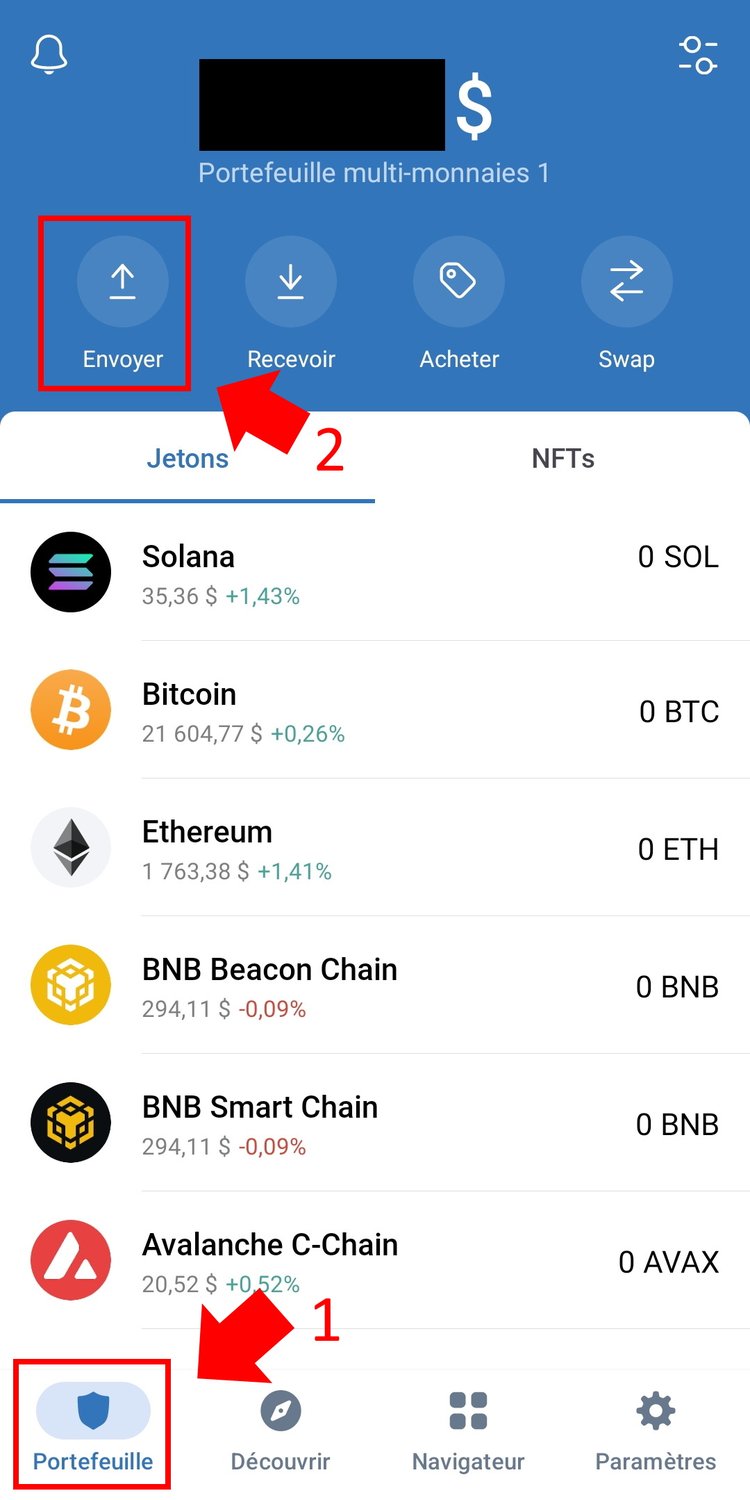The height and width of the screenshot is (1500, 750).
Task: Open the token filter settings icon
Action: pyautogui.click(x=698, y=54)
